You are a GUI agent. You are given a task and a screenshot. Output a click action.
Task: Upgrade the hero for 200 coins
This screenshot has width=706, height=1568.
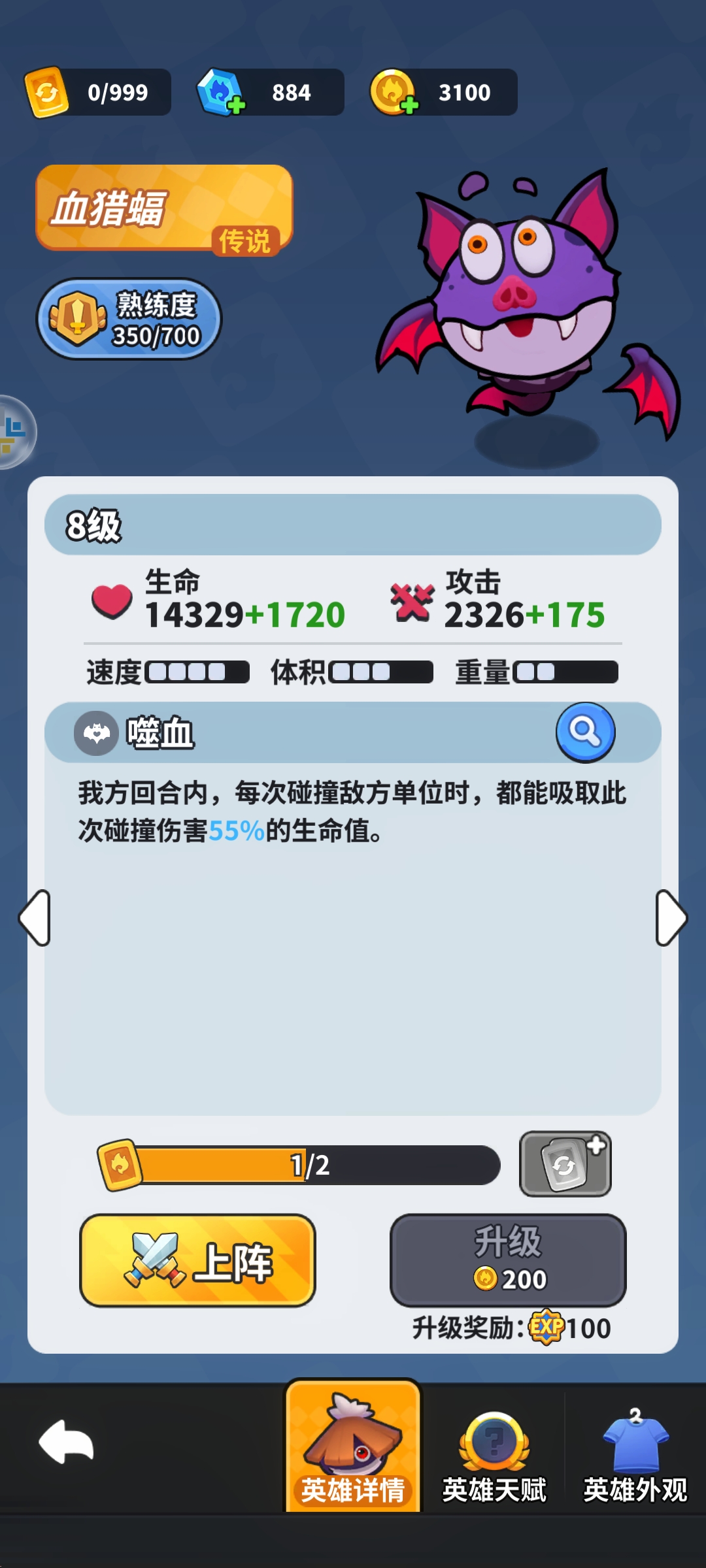[508, 1260]
